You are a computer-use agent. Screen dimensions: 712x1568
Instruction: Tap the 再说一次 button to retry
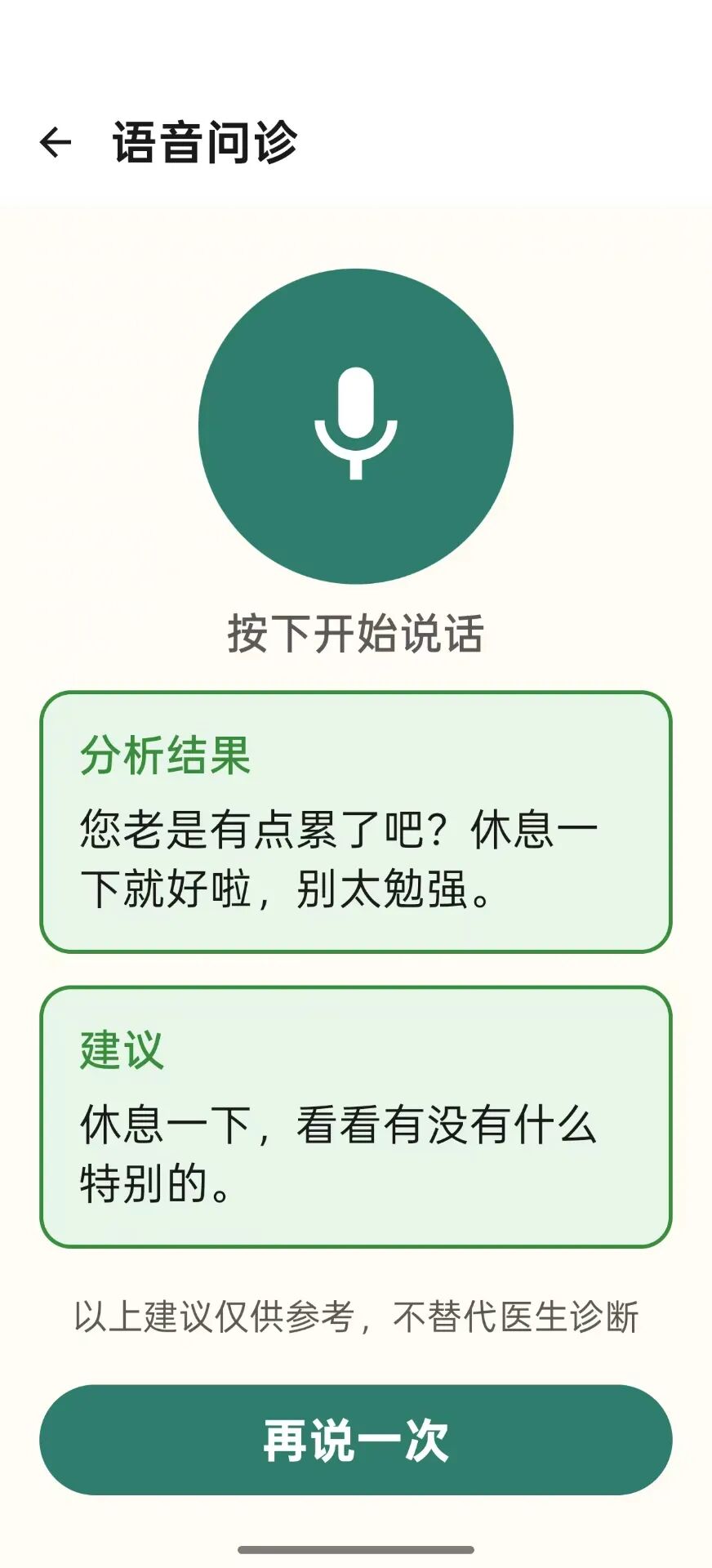tap(355, 1440)
